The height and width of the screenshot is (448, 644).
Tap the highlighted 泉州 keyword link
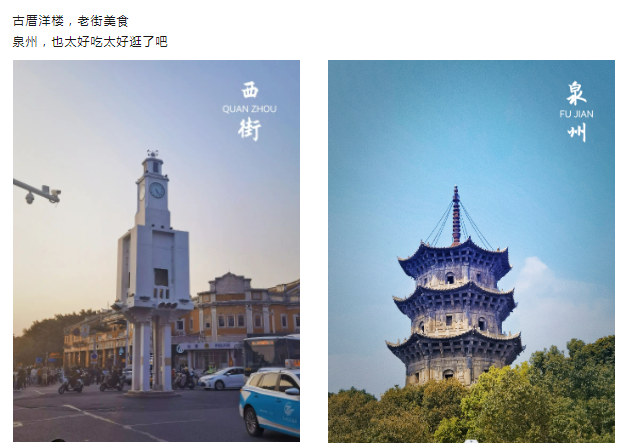pyautogui.click(x=25, y=42)
